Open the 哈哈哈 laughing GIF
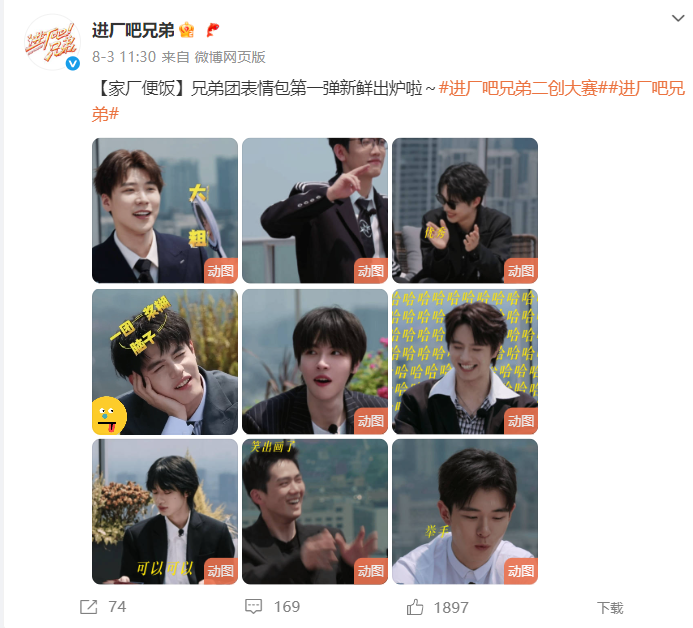 (465, 362)
